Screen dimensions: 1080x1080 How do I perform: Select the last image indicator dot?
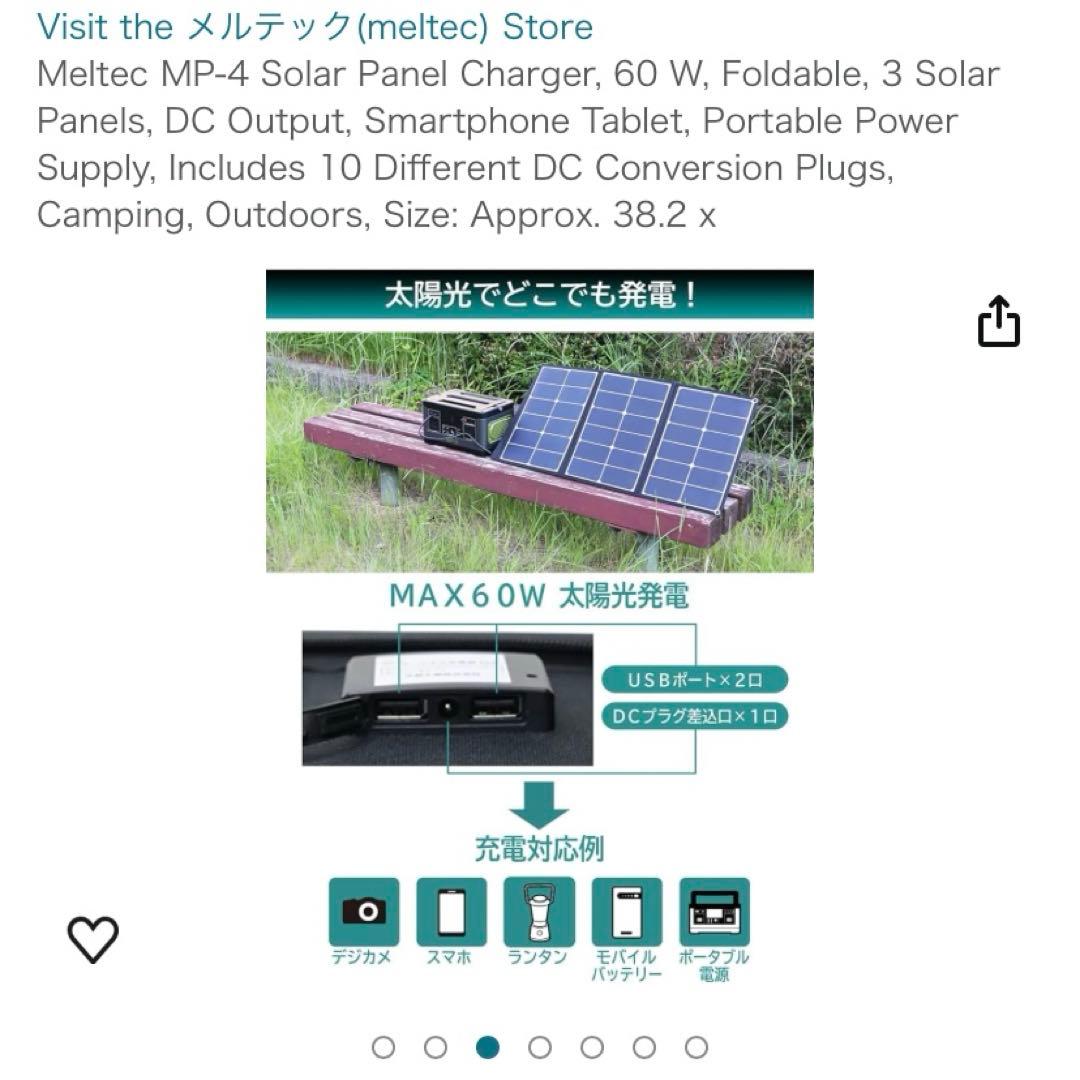coord(696,1047)
